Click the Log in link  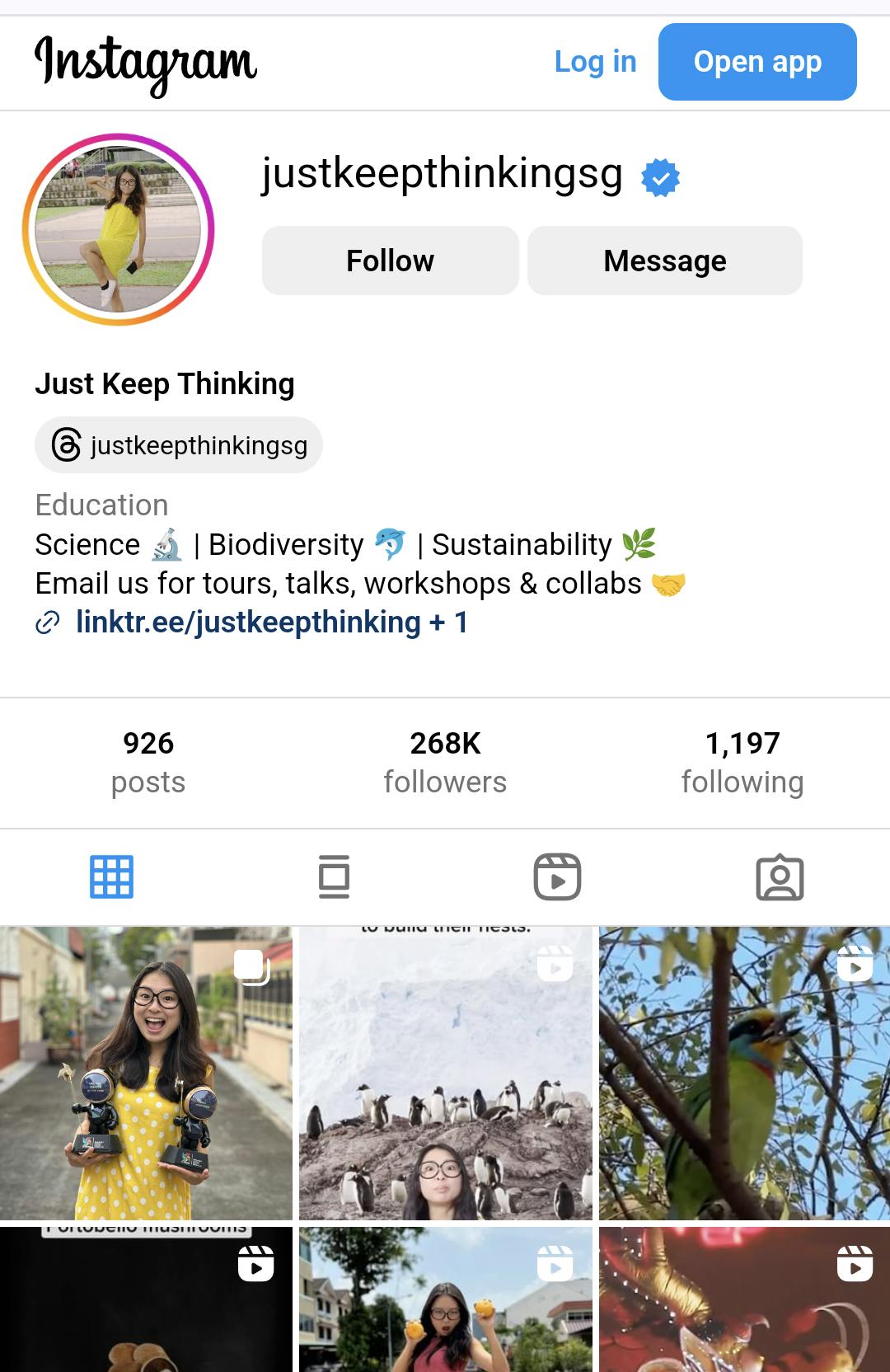[594, 61]
